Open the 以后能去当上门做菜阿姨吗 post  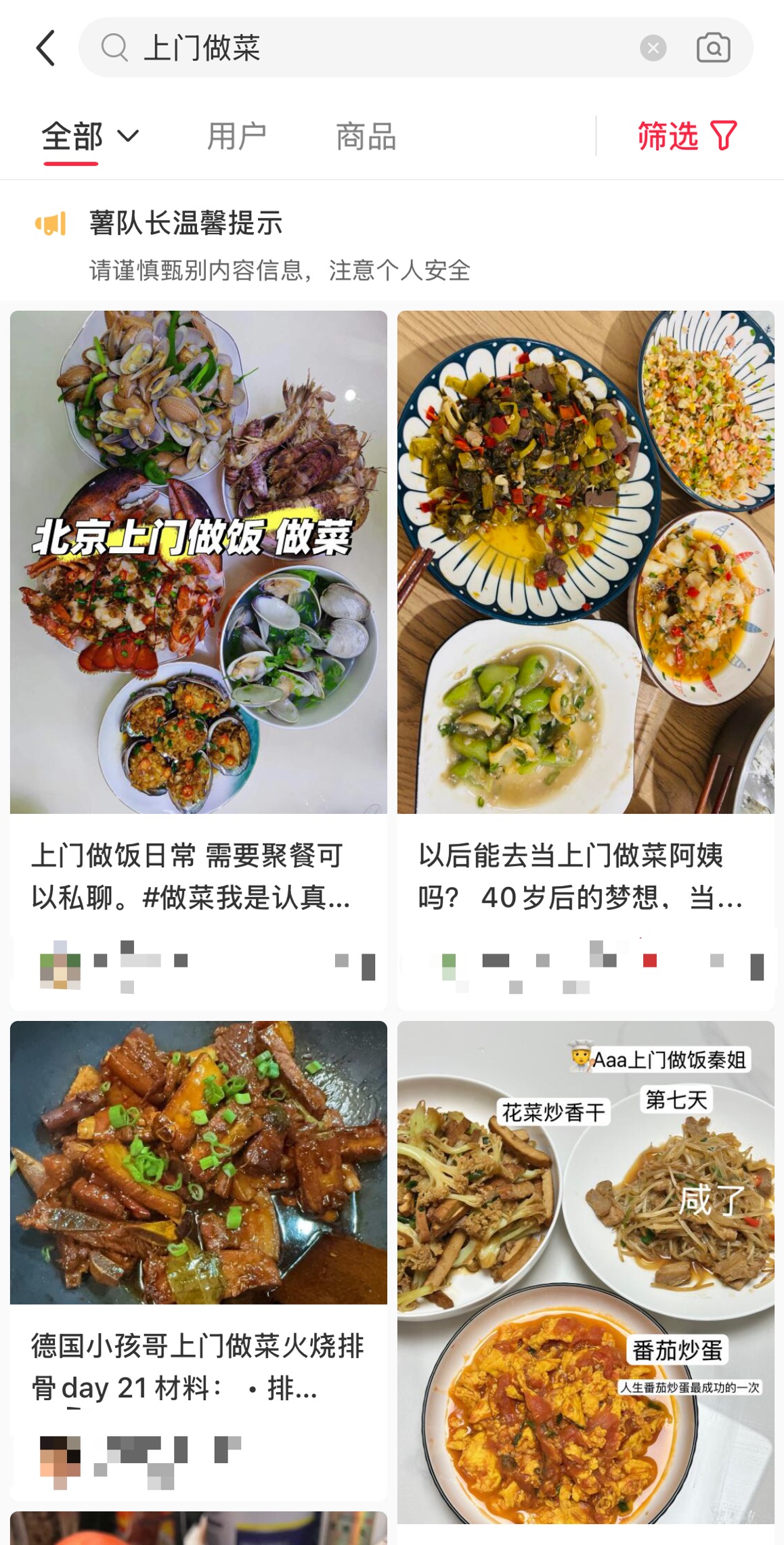click(586, 562)
